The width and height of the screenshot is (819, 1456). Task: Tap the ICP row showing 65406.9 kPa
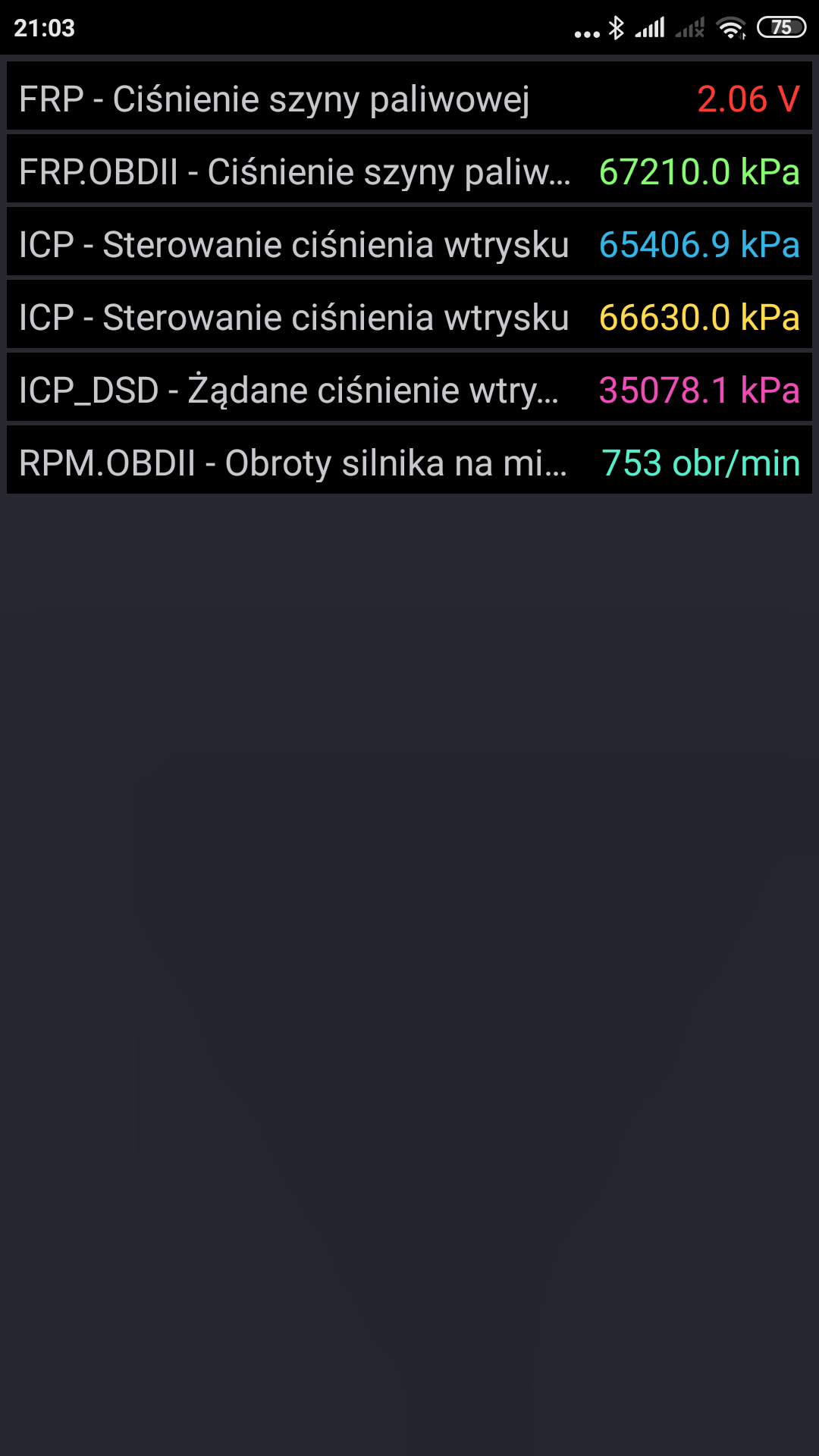pyautogui.click(x=409, y=244)
